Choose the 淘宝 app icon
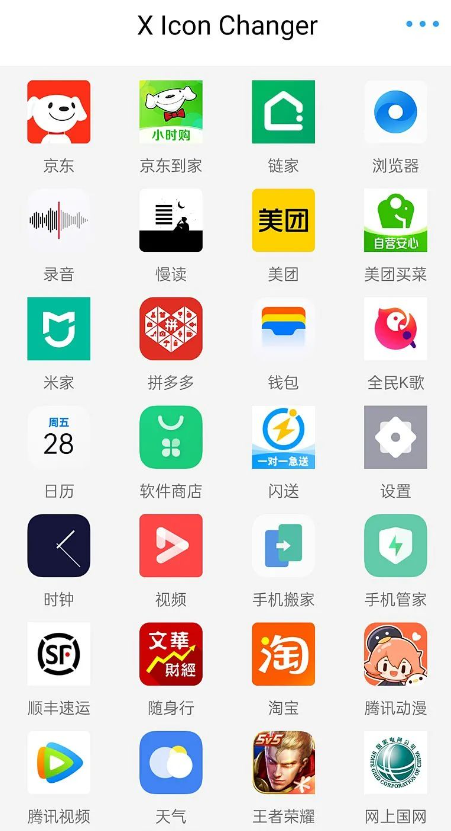The image size is (451, 831). (x=283, y=654)
